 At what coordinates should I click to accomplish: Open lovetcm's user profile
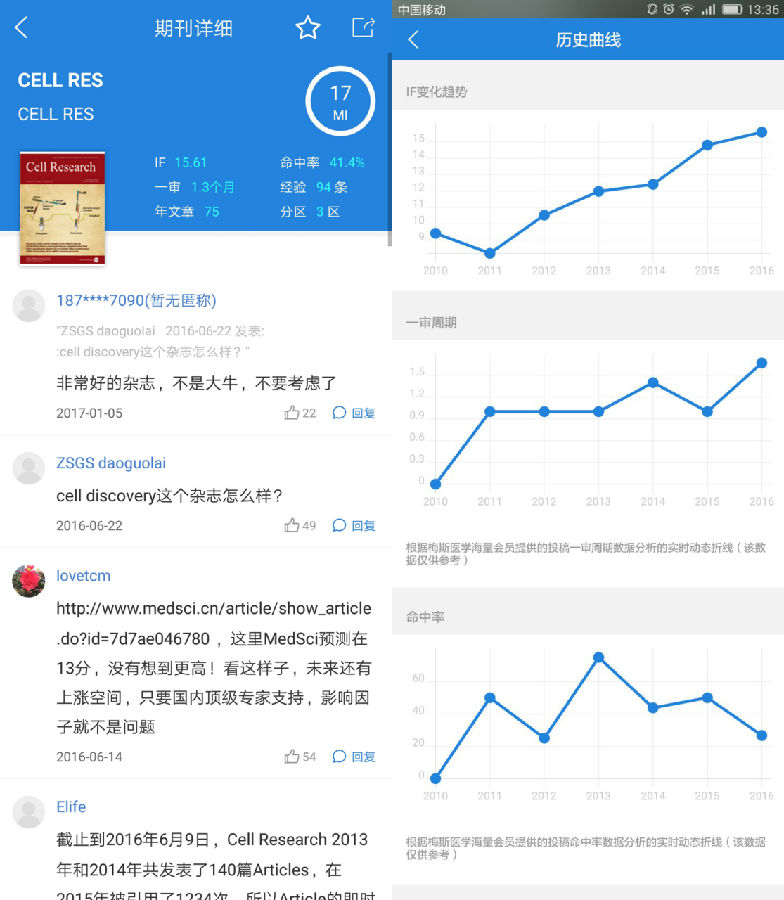(x=84, y=576)
